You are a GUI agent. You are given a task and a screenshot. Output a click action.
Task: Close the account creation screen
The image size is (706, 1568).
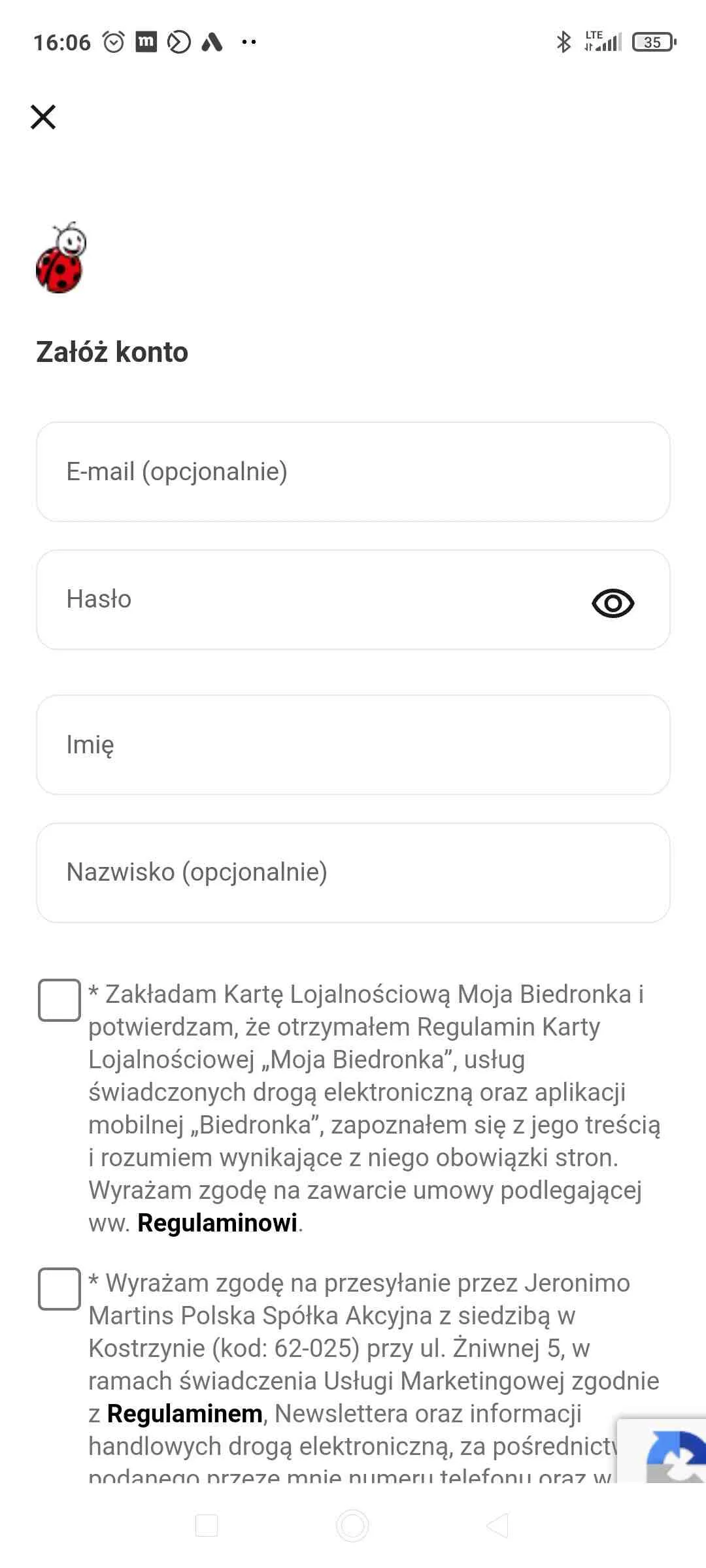click(x=43, y=118)
